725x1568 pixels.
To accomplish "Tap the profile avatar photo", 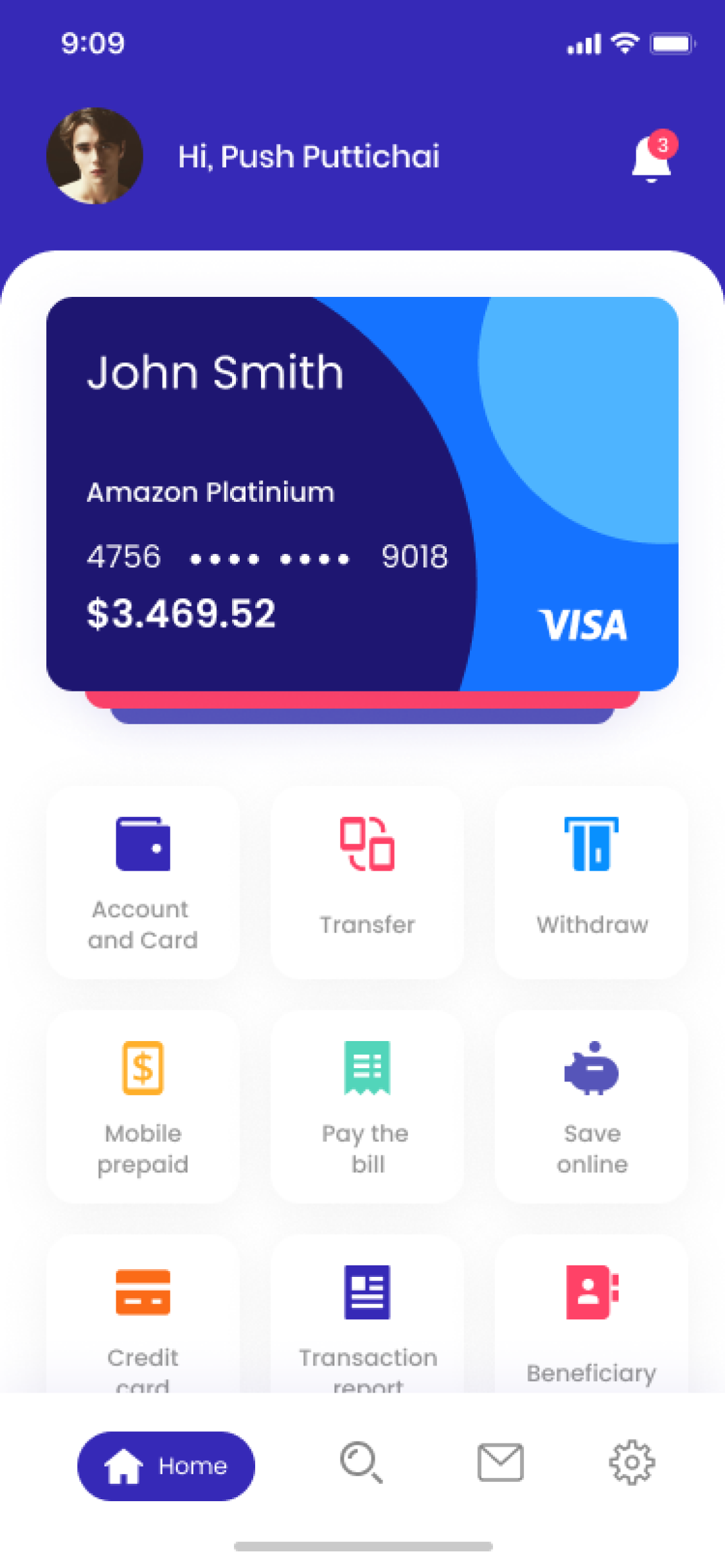I will click(94, 156).
